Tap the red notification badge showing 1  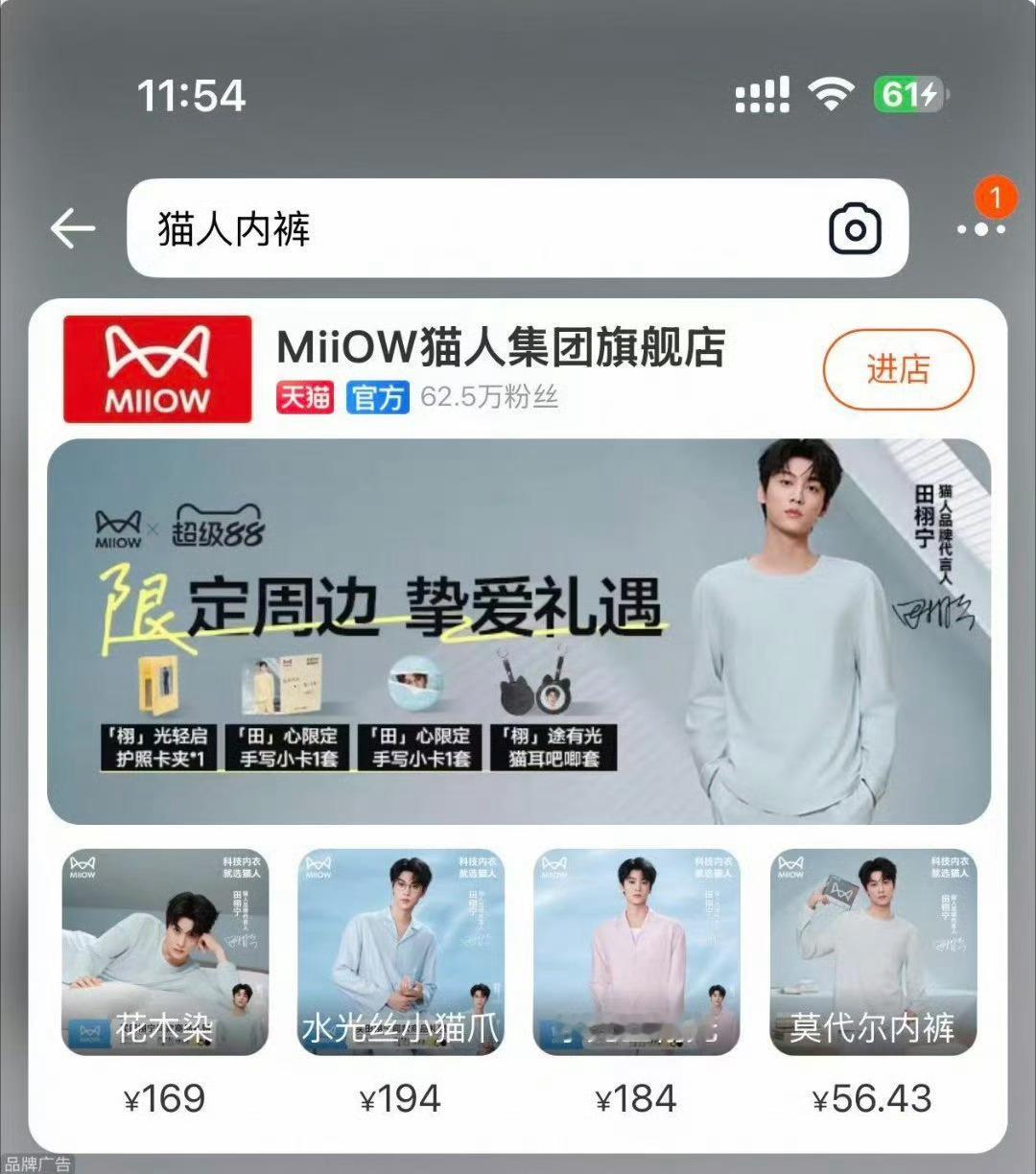coord(998,197)
